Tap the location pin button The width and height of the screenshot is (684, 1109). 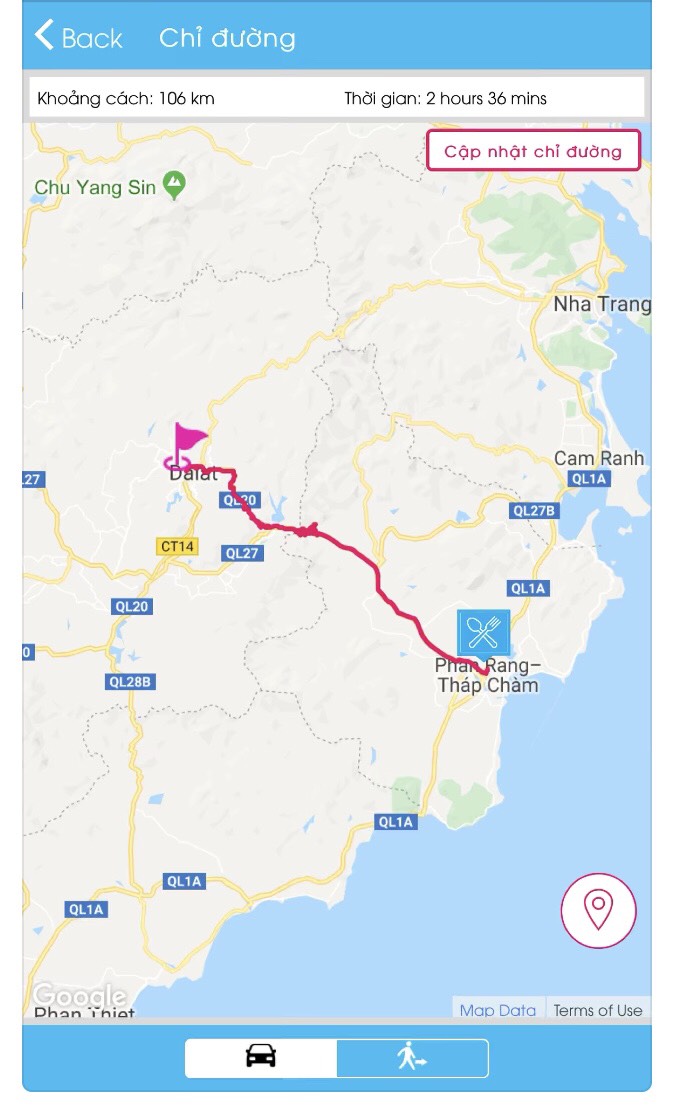point(598,910)
